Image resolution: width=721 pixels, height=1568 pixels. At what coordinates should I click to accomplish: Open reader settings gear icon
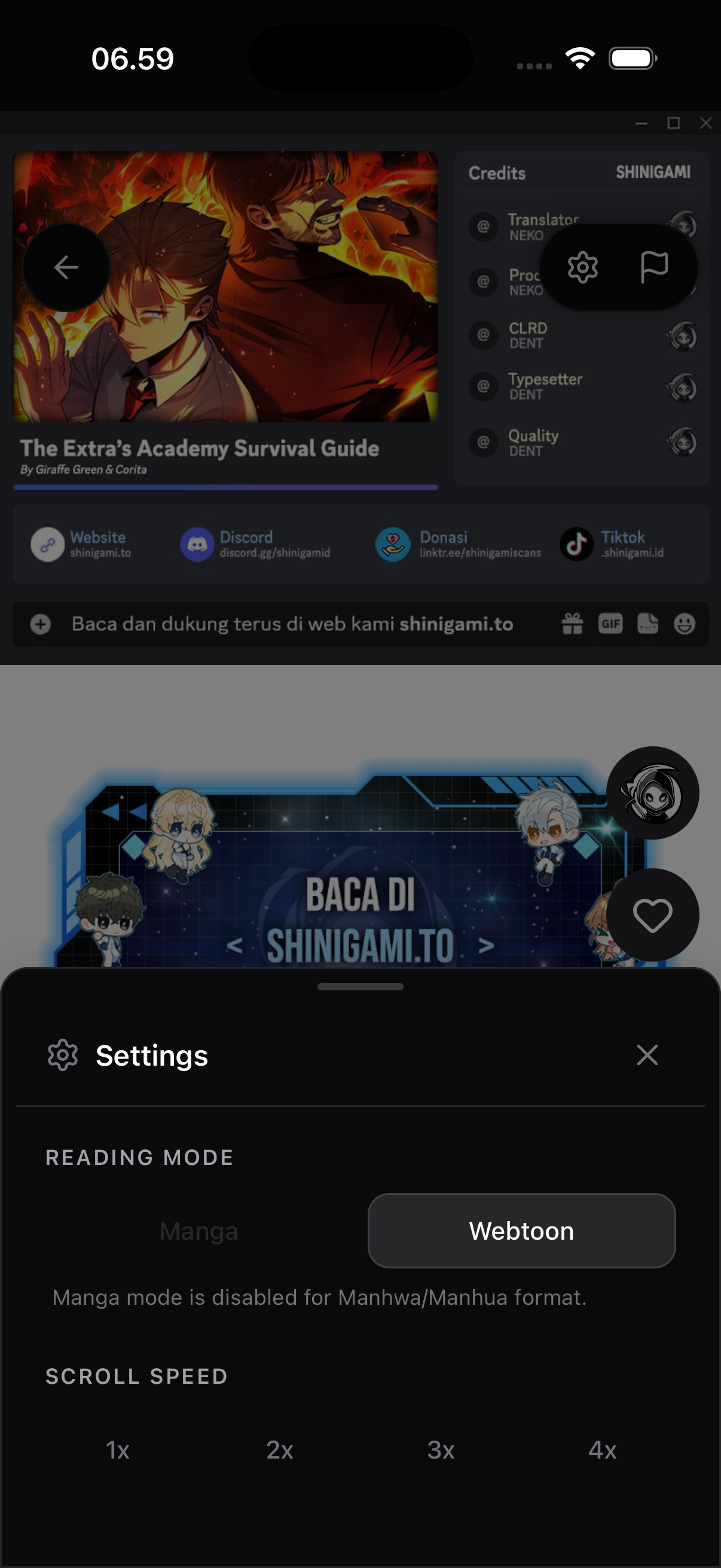[x=582, y=267]
